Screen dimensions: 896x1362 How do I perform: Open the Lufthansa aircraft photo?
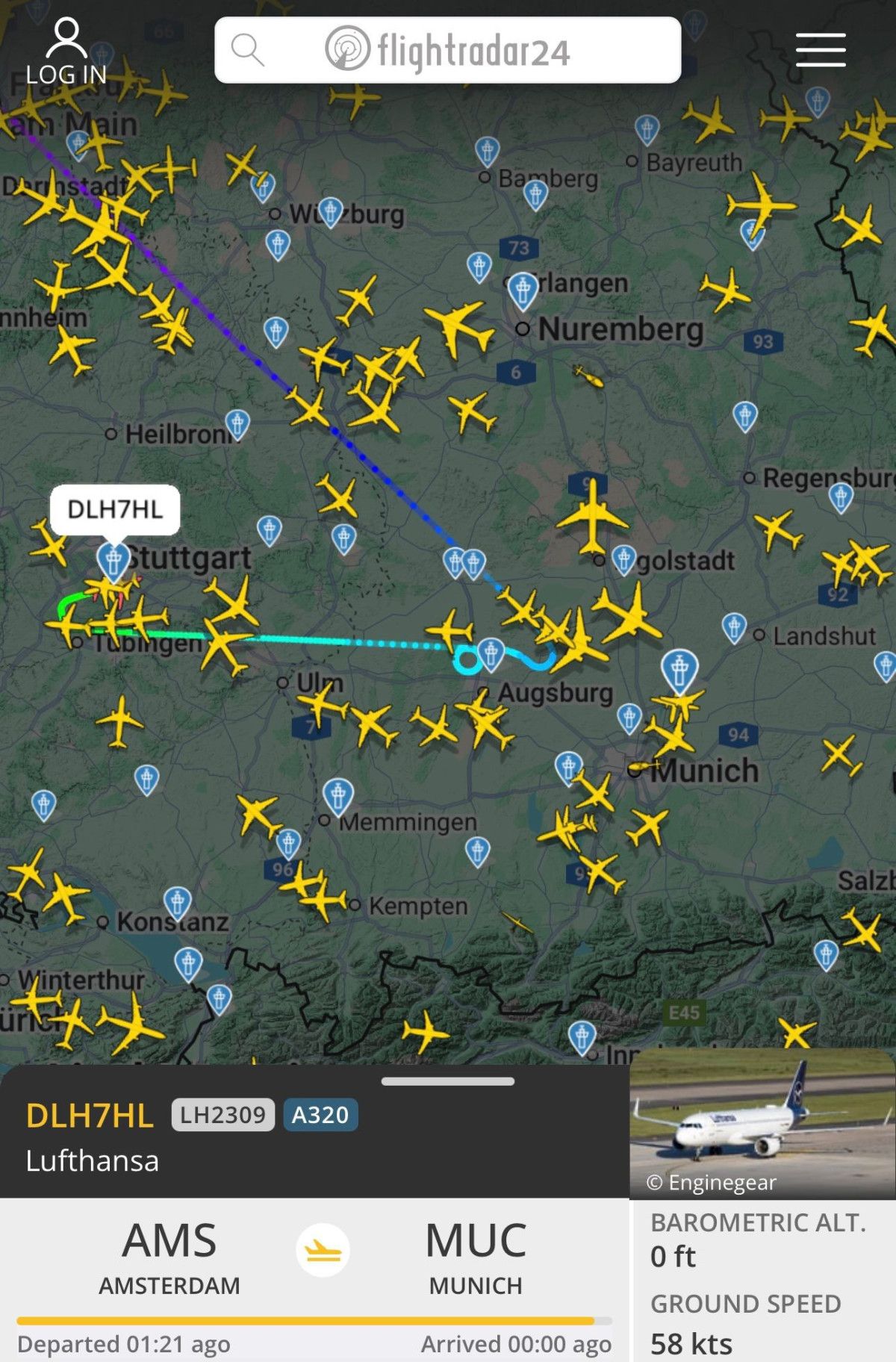point(762,1122)
